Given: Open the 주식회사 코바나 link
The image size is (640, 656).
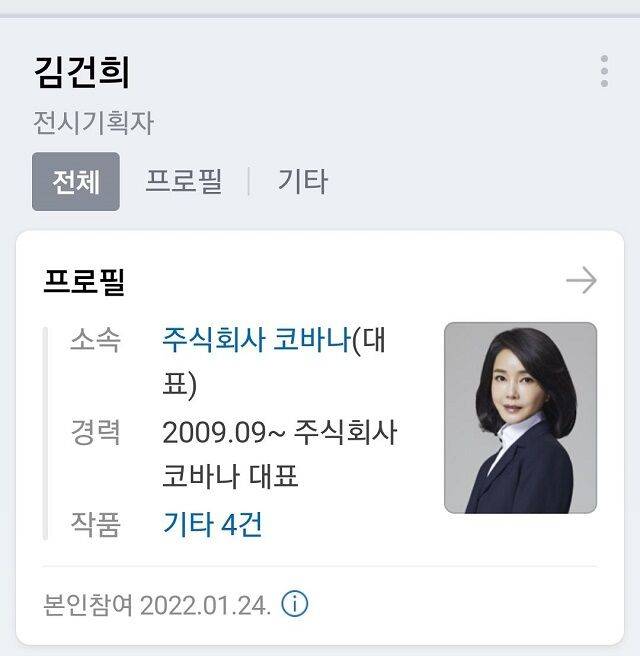Looking at the screenshot, I should [x=256, y=339].
